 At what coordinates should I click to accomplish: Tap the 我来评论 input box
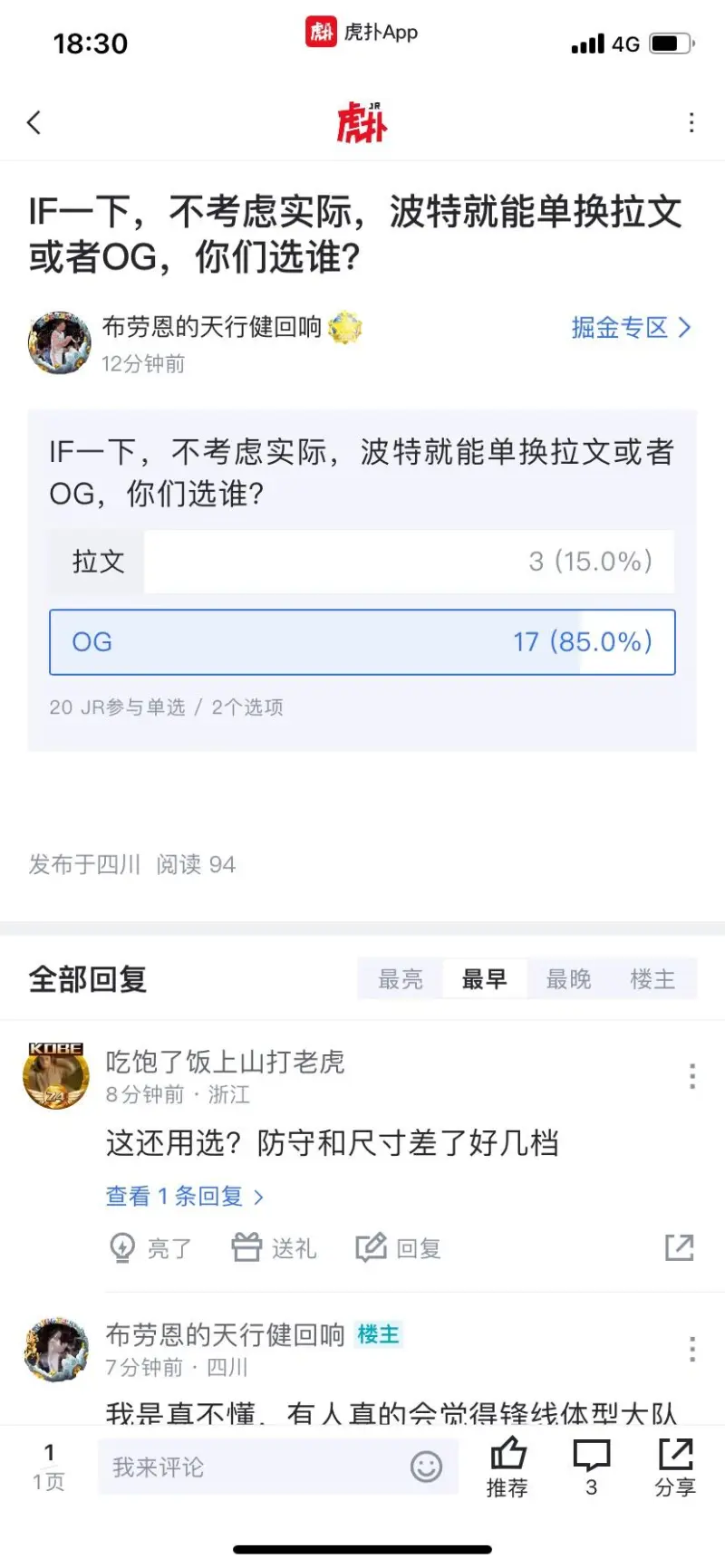(x=254, y=1467)
